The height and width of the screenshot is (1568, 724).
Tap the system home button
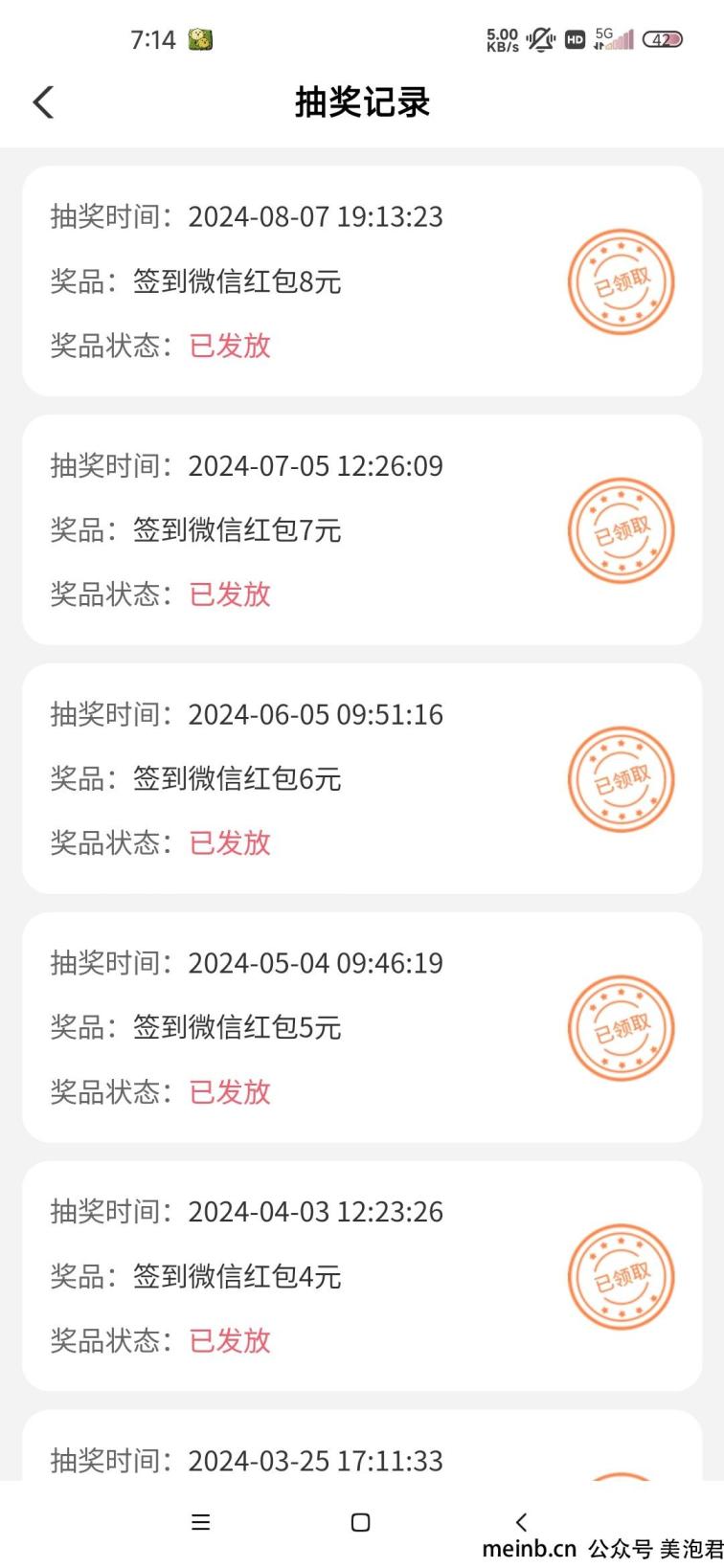coord(360,1522)
